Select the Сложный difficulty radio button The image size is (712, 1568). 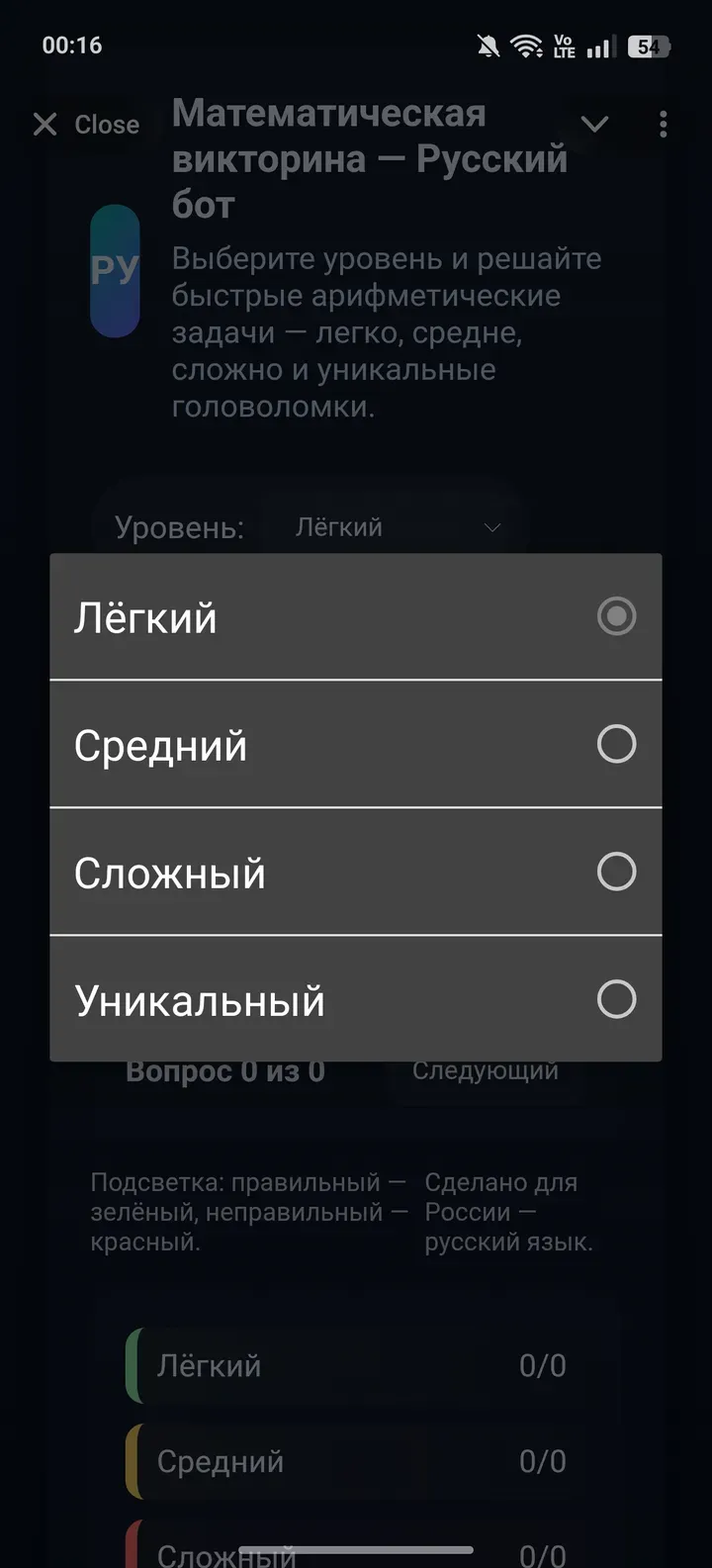616,873
